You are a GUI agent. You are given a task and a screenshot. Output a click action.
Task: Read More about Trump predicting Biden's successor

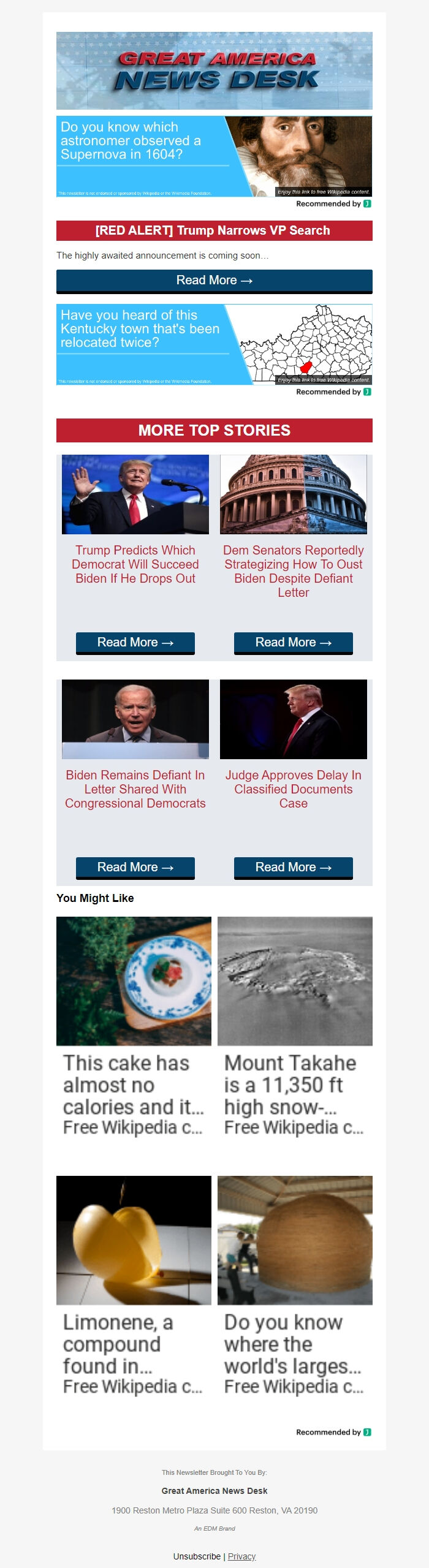[135, 643]
